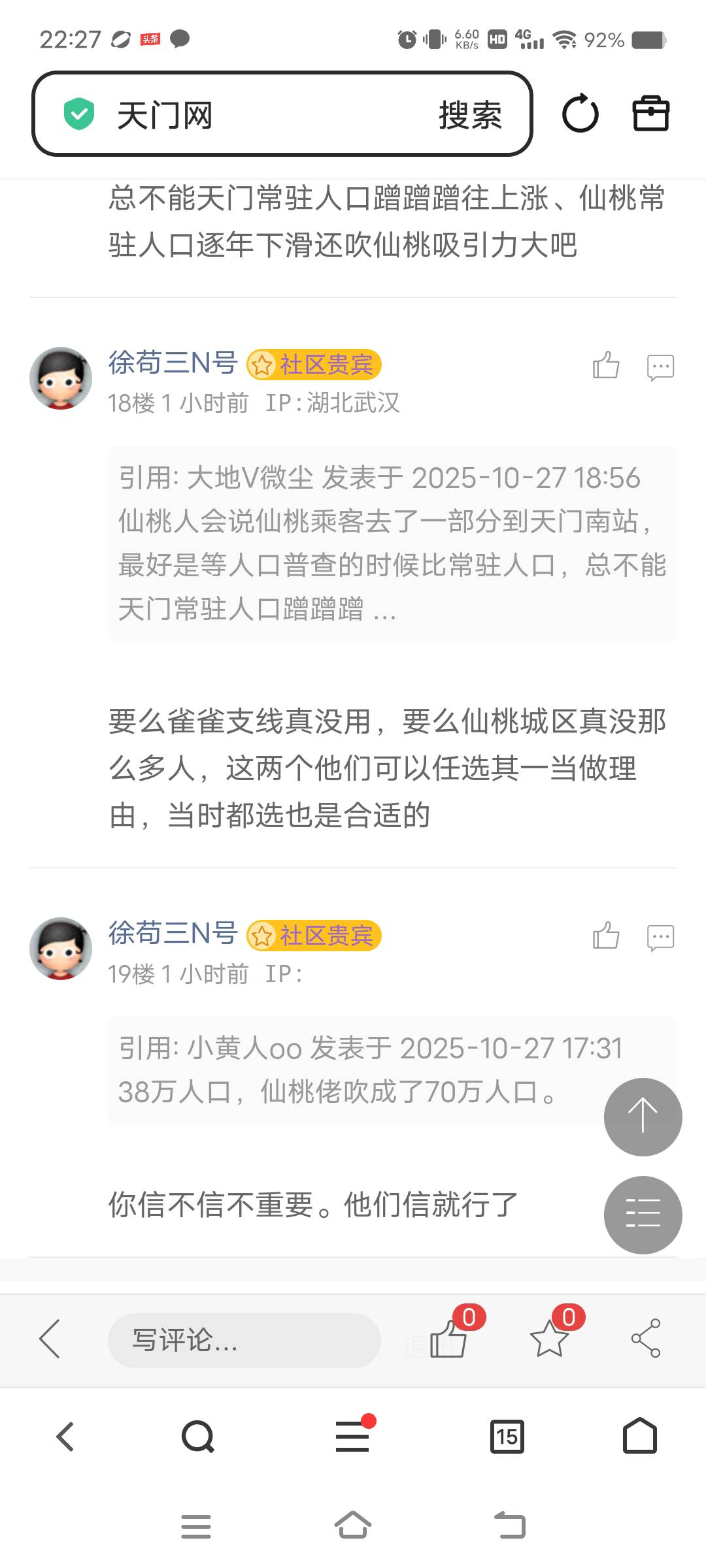706x1568 pixels.
Task: Open the browser tabs showing 15
Action: pos(507,1436)
